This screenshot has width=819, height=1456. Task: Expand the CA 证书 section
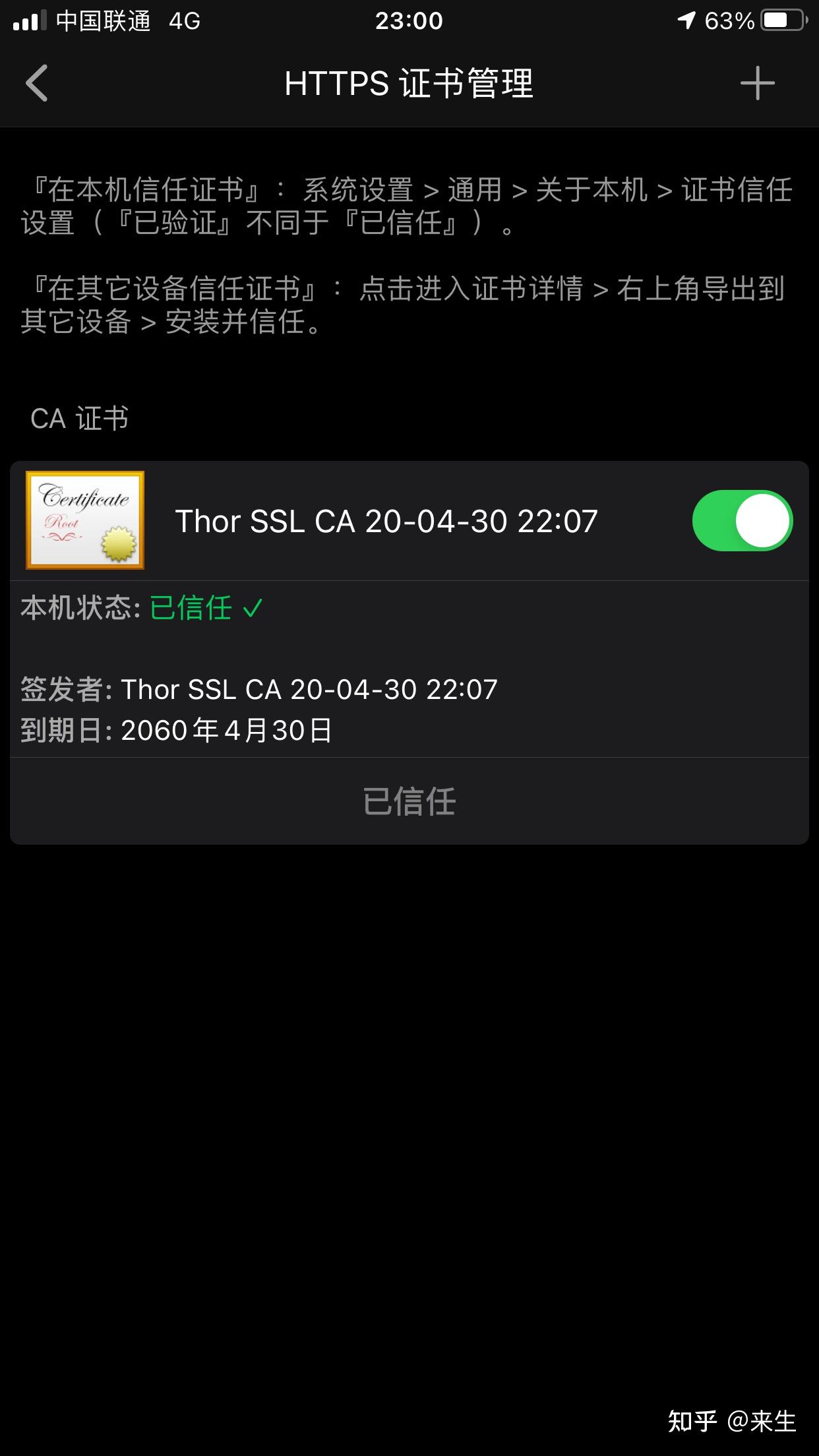point(79,418)
